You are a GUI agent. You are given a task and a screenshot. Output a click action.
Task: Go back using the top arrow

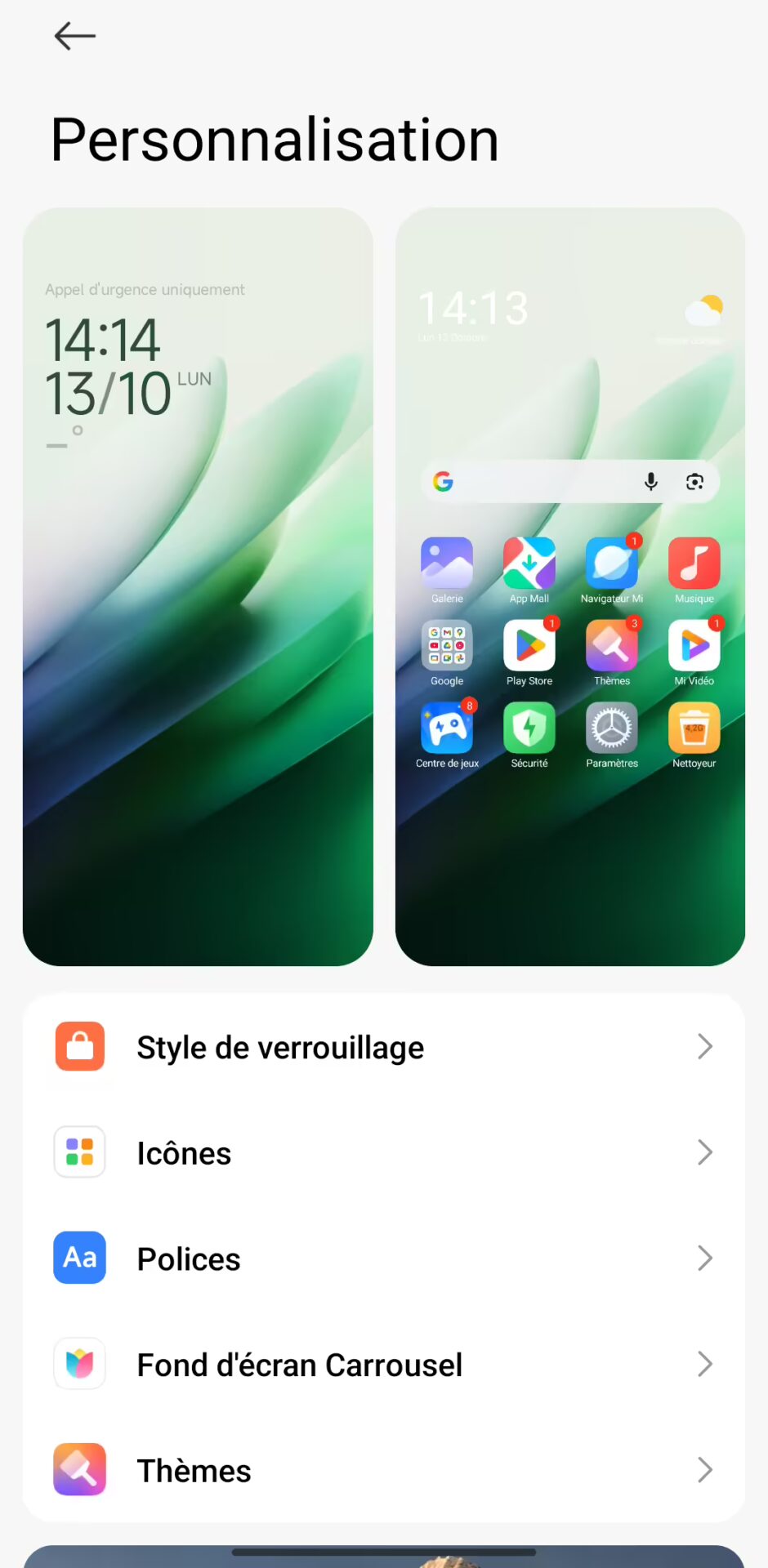[74, 36]
